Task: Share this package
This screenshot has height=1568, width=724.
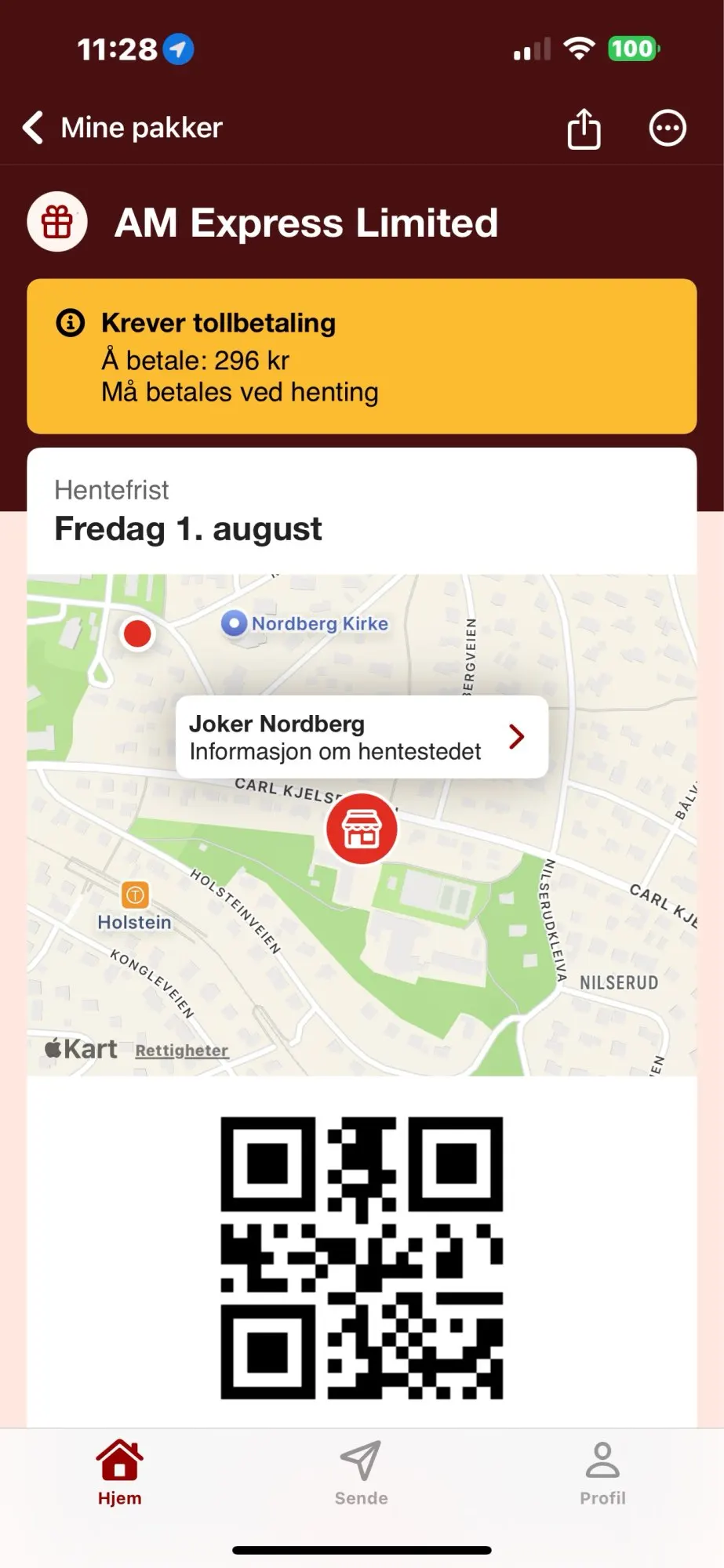Action: [584, 129]
